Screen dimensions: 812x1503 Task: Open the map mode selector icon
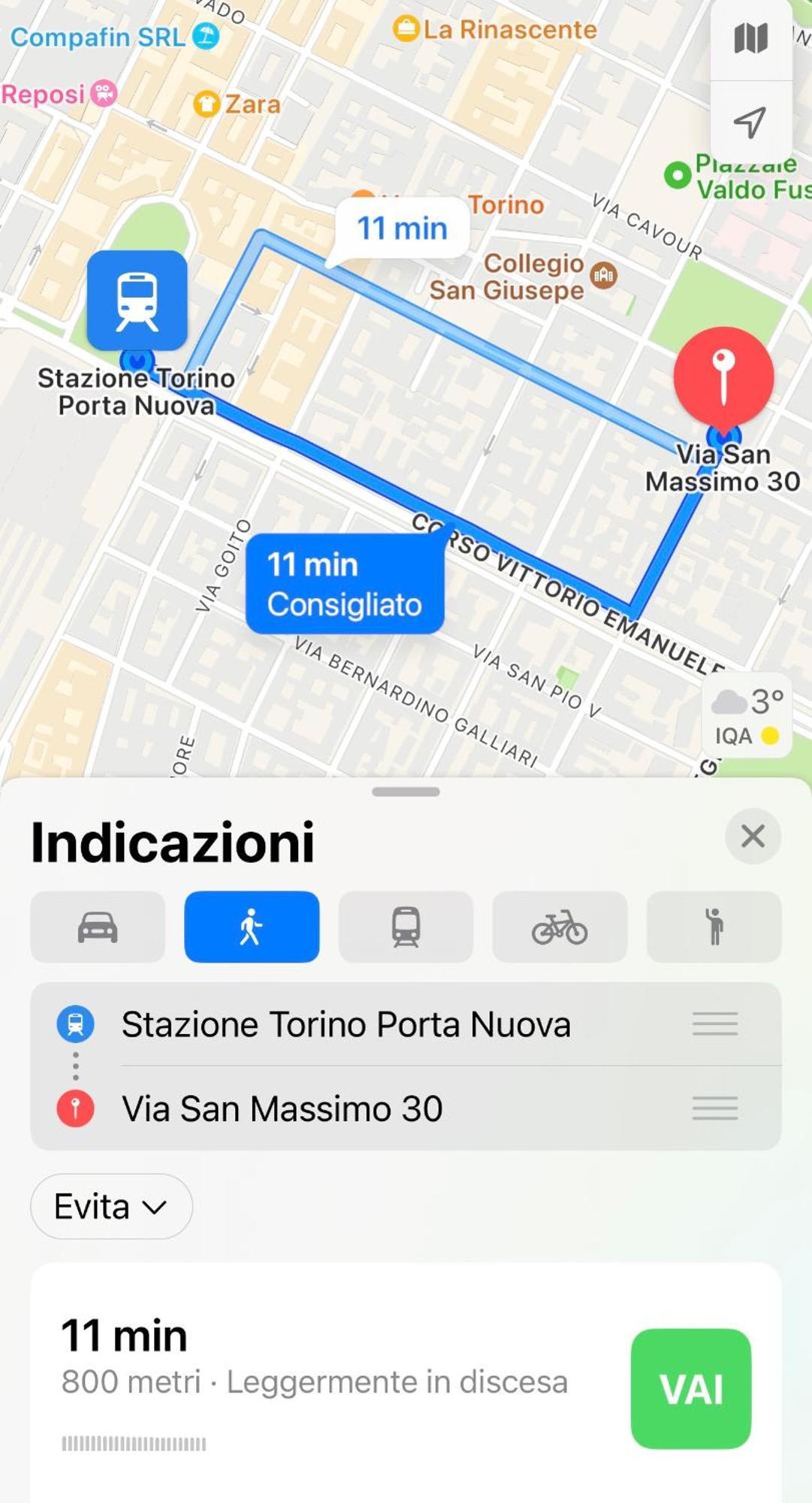pyautogui.click(x=750, y=39)
